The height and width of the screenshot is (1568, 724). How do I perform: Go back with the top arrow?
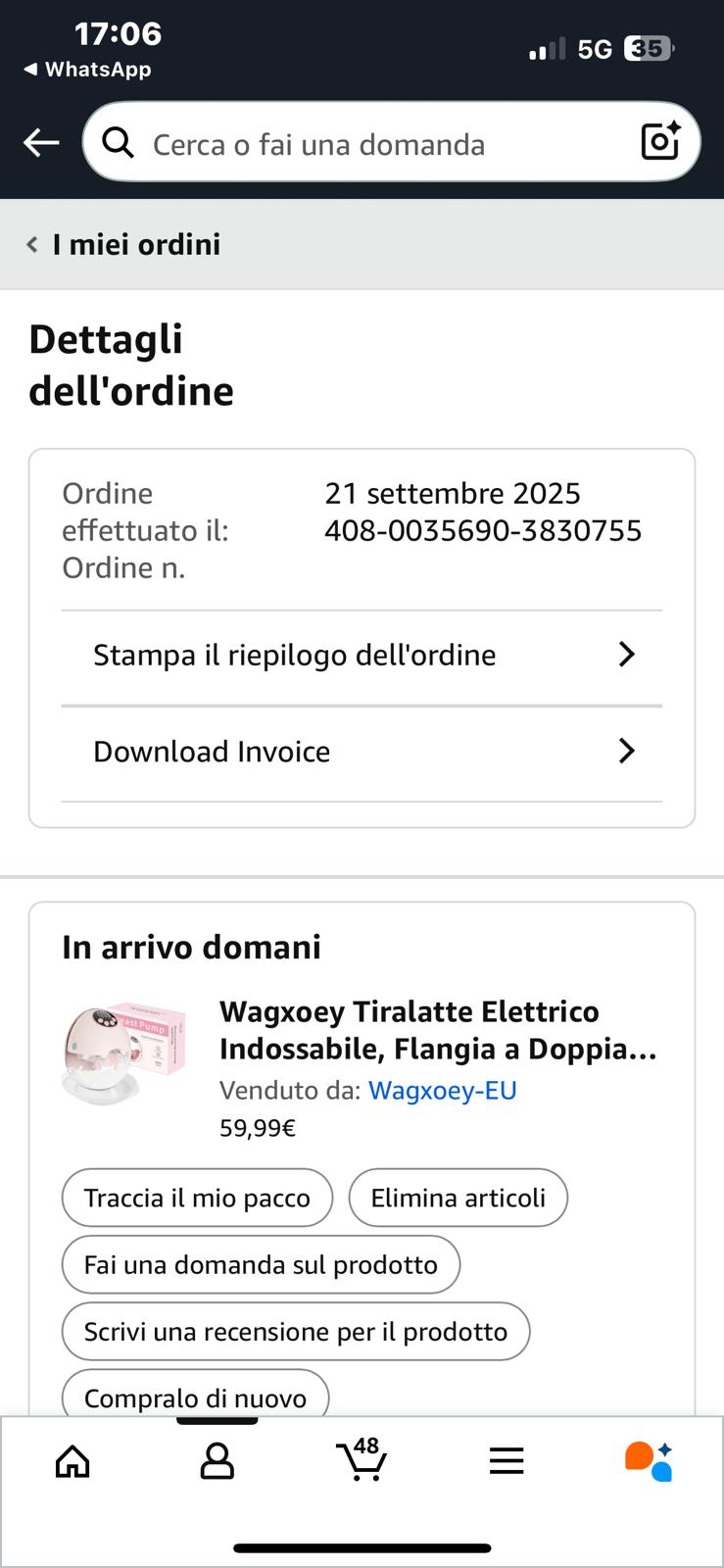pos(41,143)
